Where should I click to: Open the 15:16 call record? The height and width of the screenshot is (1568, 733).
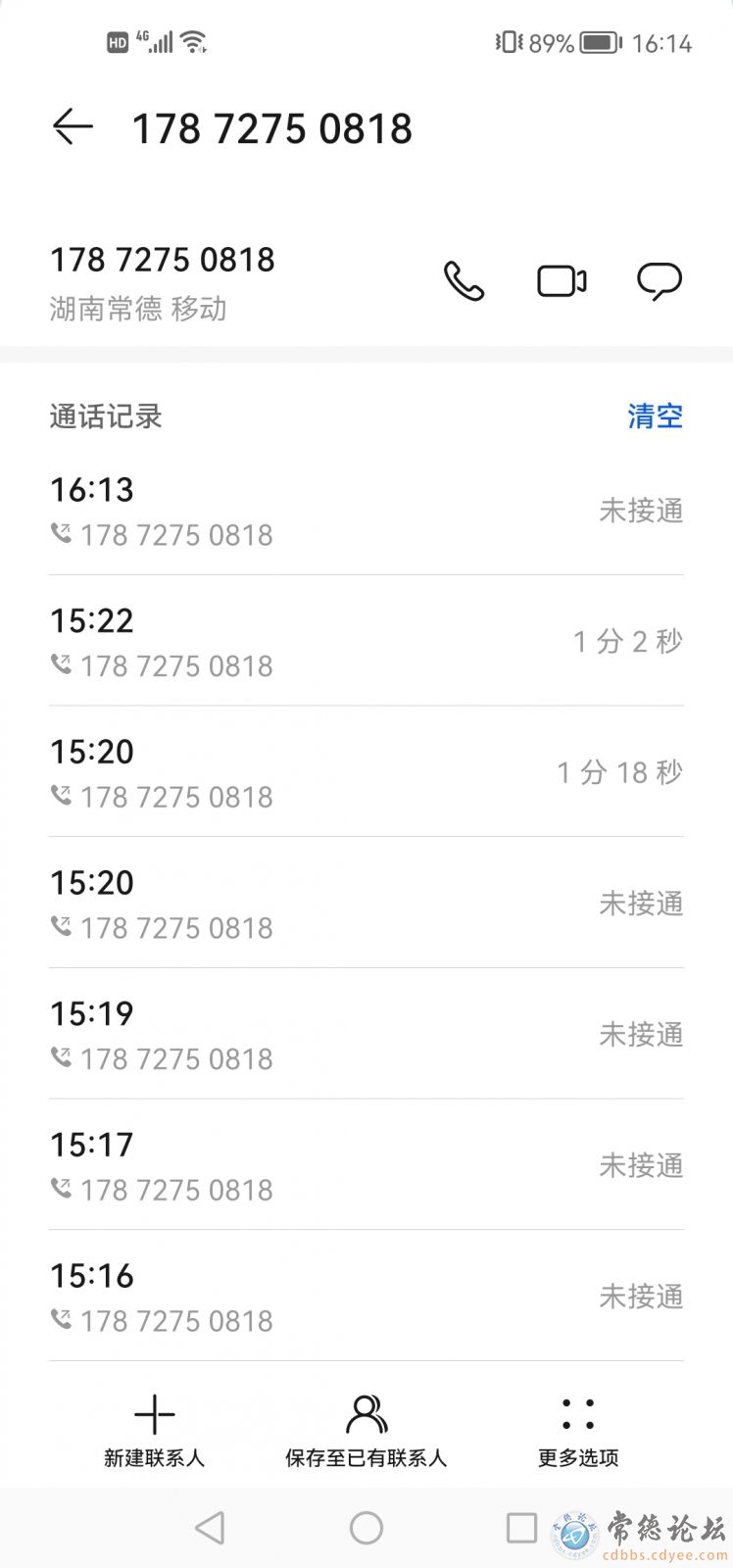coord(366,1296)
